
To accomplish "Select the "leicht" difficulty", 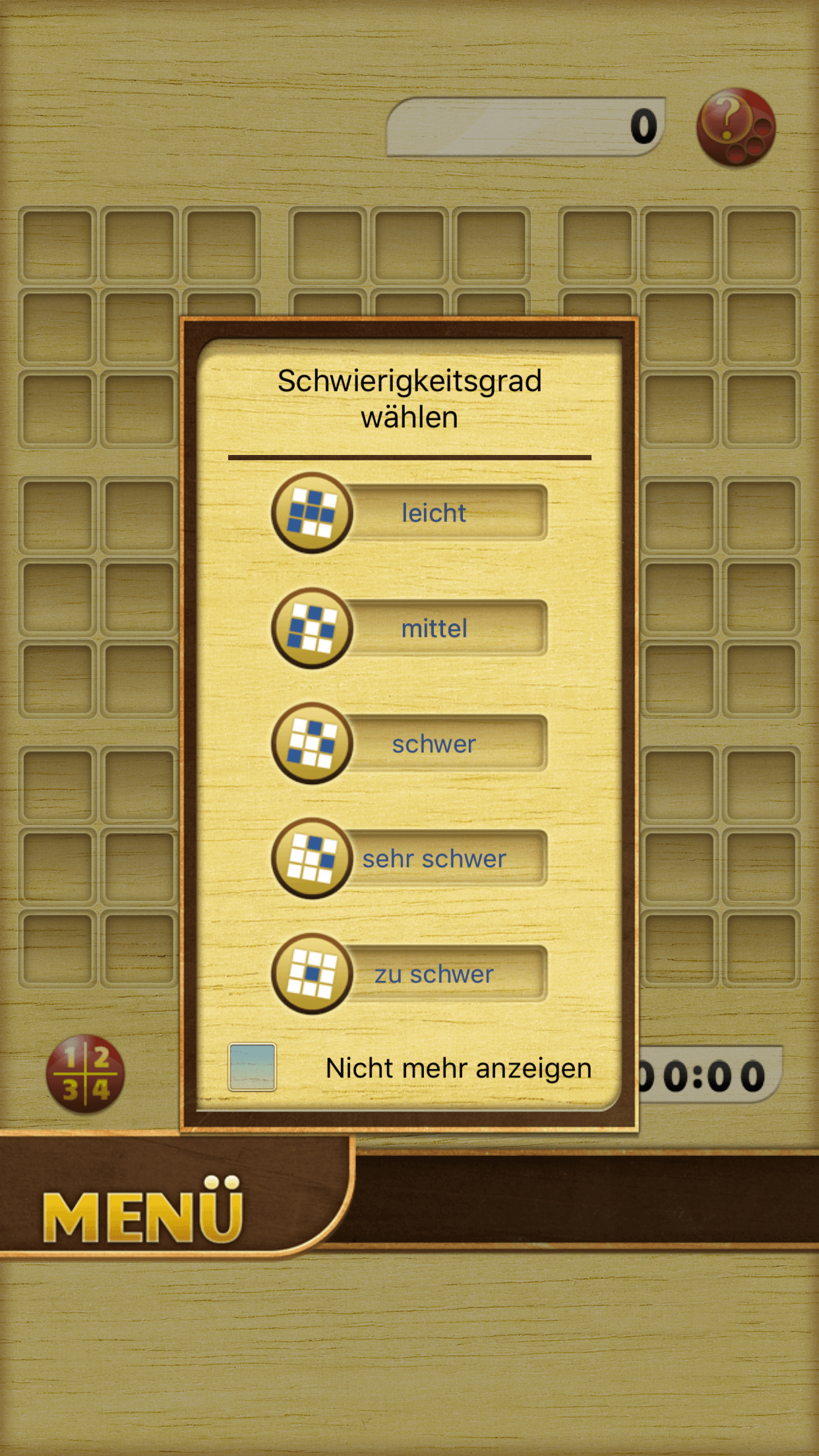I will [x=409, y=512].
